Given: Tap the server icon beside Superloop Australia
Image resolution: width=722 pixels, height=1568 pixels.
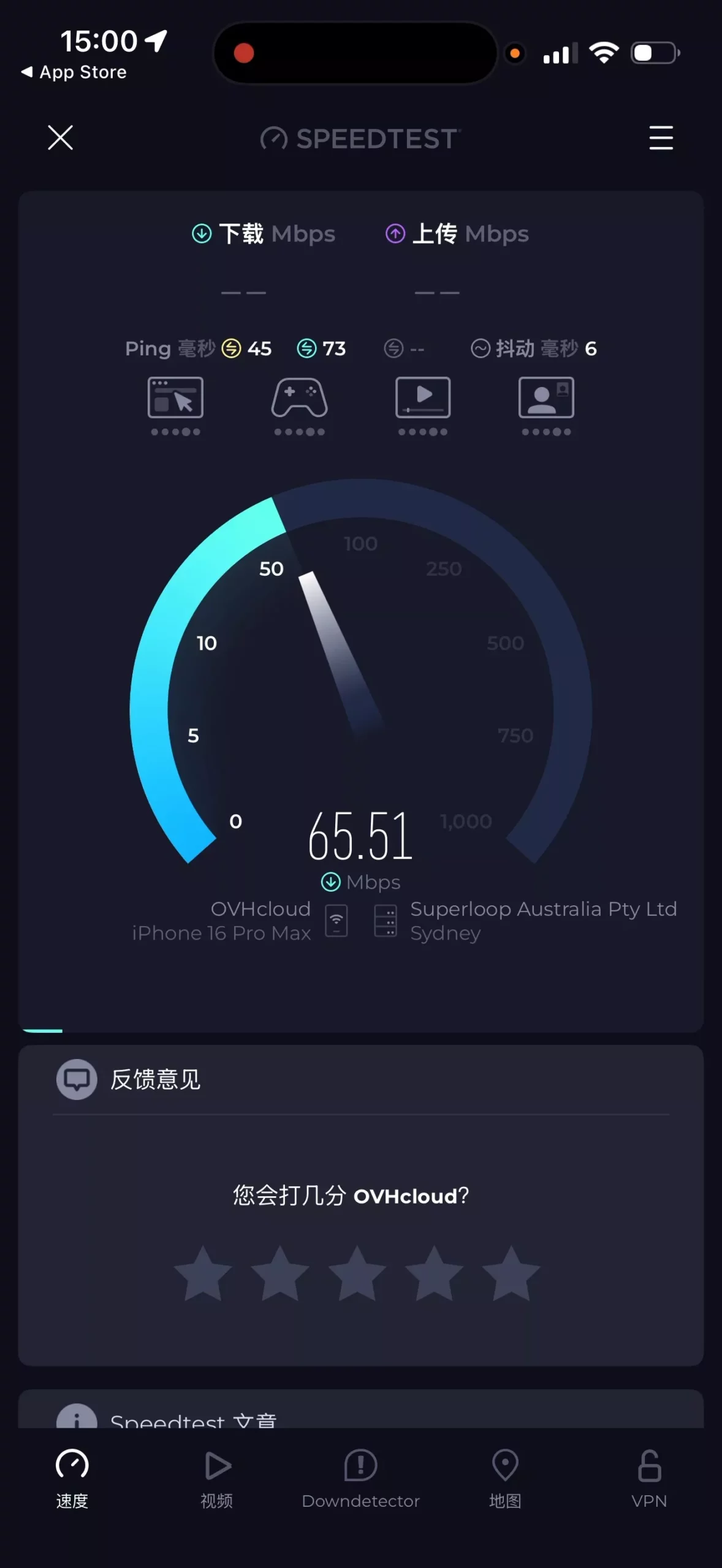Looking at the screenshot, I should pyautogui.click(x=386, y=920).
